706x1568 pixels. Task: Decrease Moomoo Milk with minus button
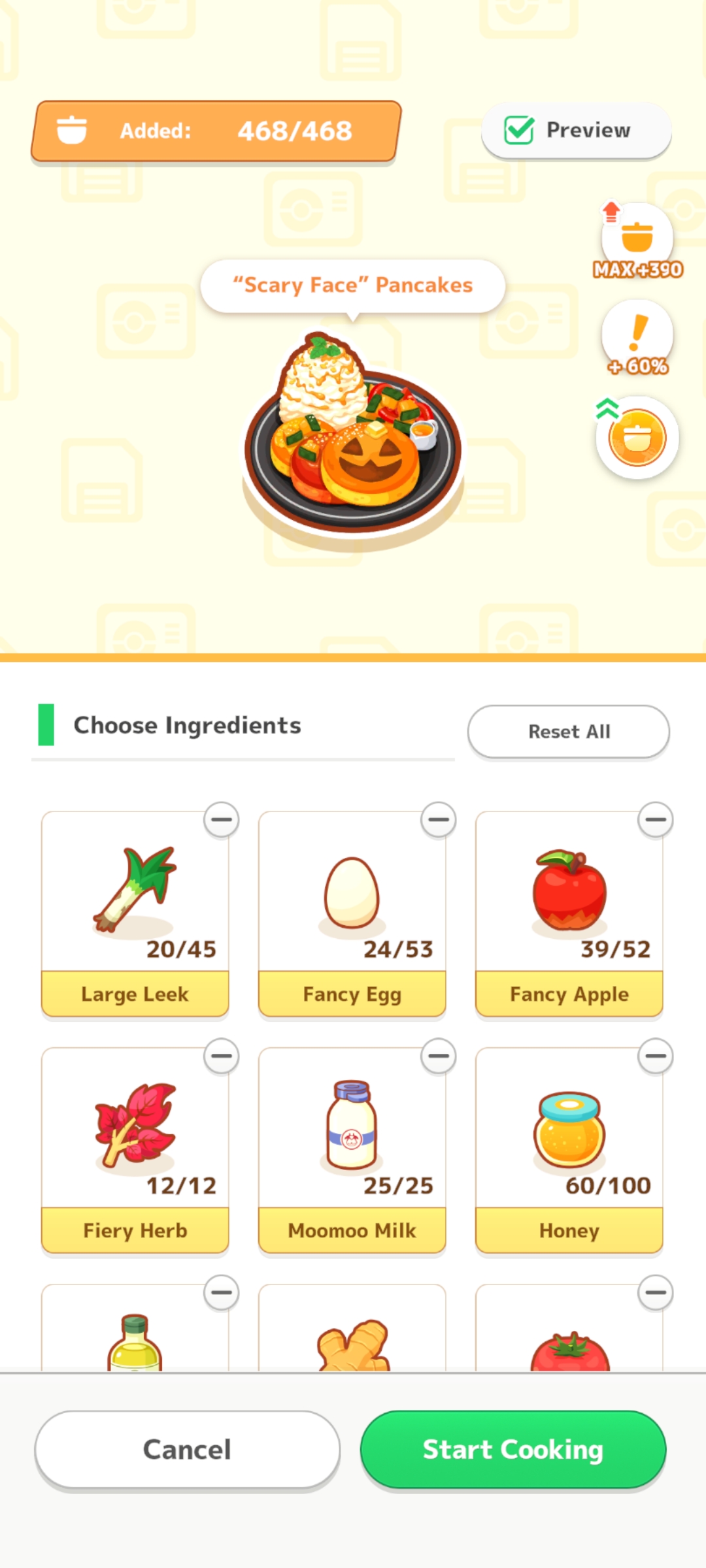click(x=439, y=1056)
